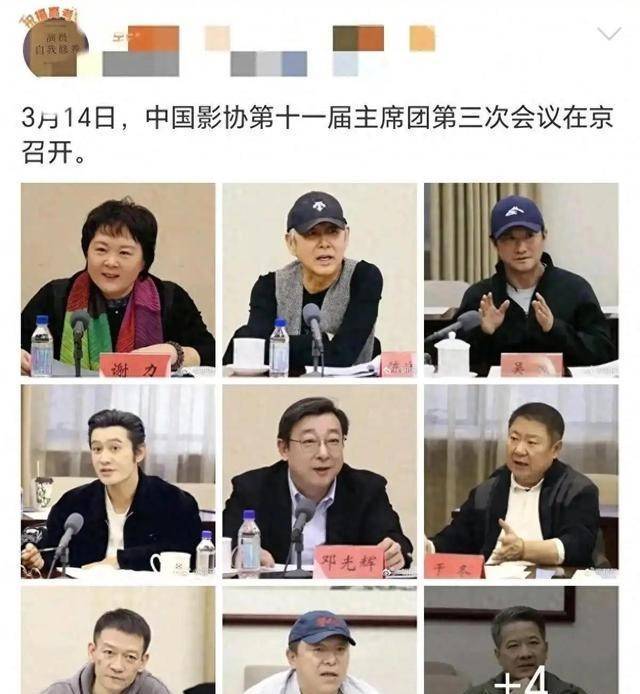Image resolution: width=640 pixels, height=694 pixels.
Task: Expand the post options chevron
Action: [608, 35]
